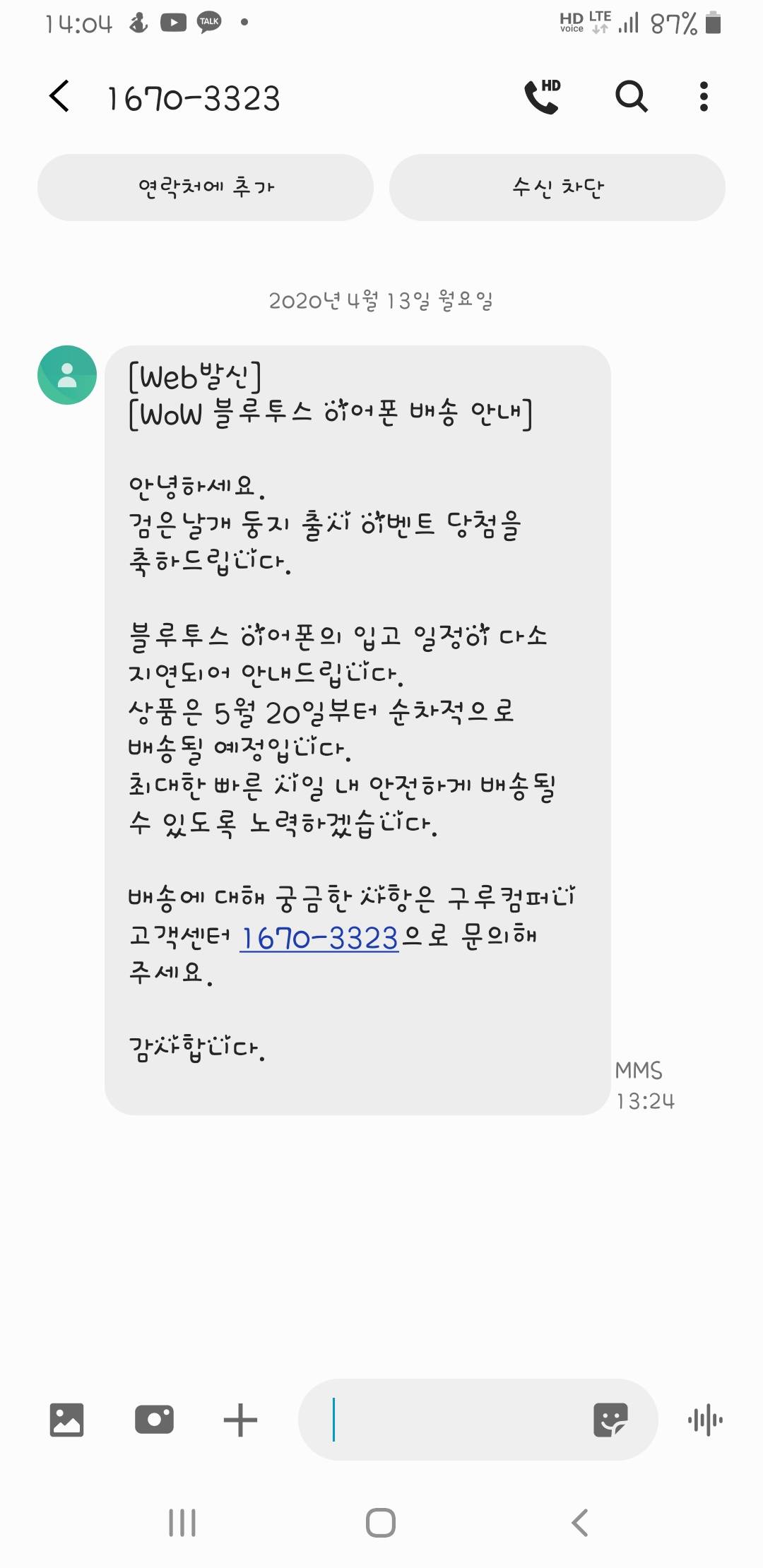This screenshot has width=763, height=1568.
Task: Attach an image from the gallery
Action: (x=67, y=1420)
